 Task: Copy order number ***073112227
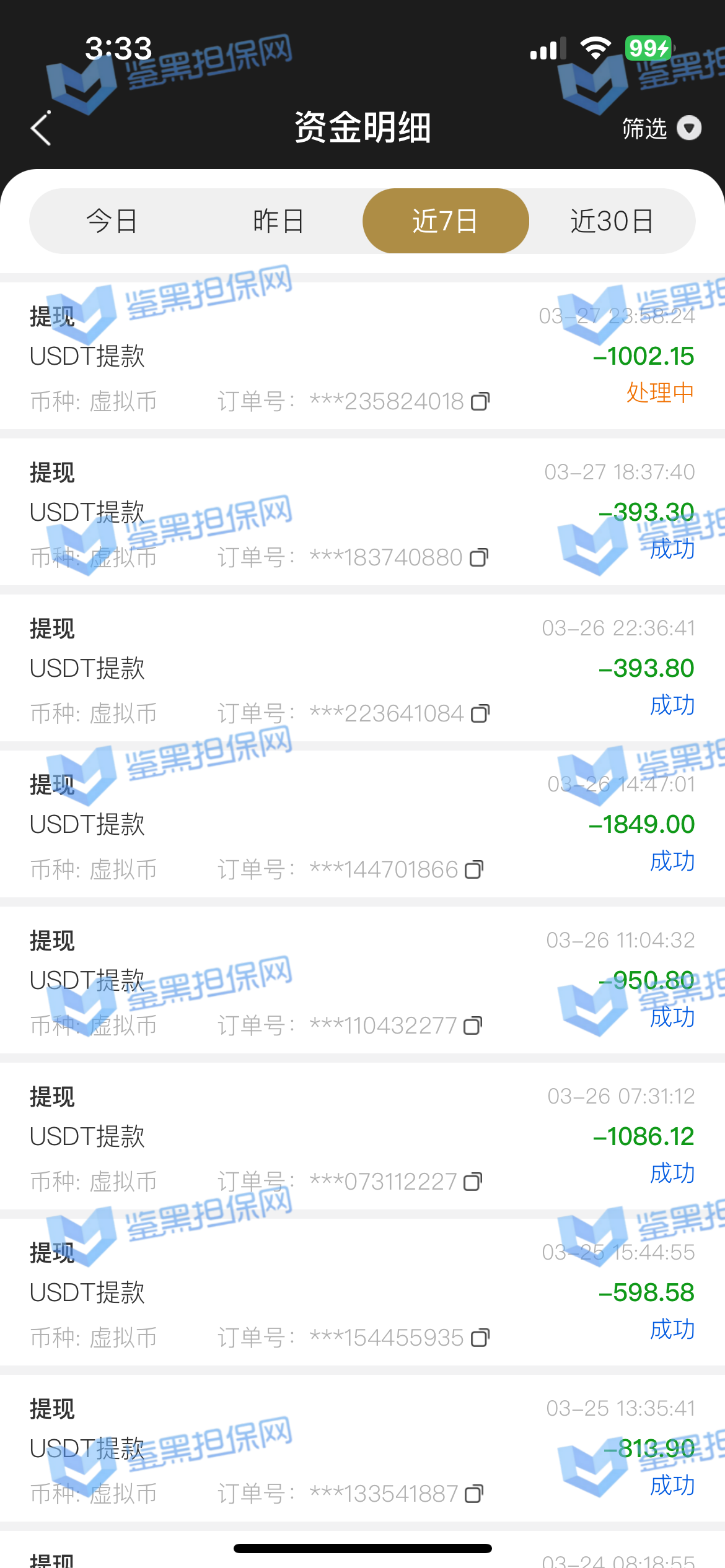[473, 1182]
